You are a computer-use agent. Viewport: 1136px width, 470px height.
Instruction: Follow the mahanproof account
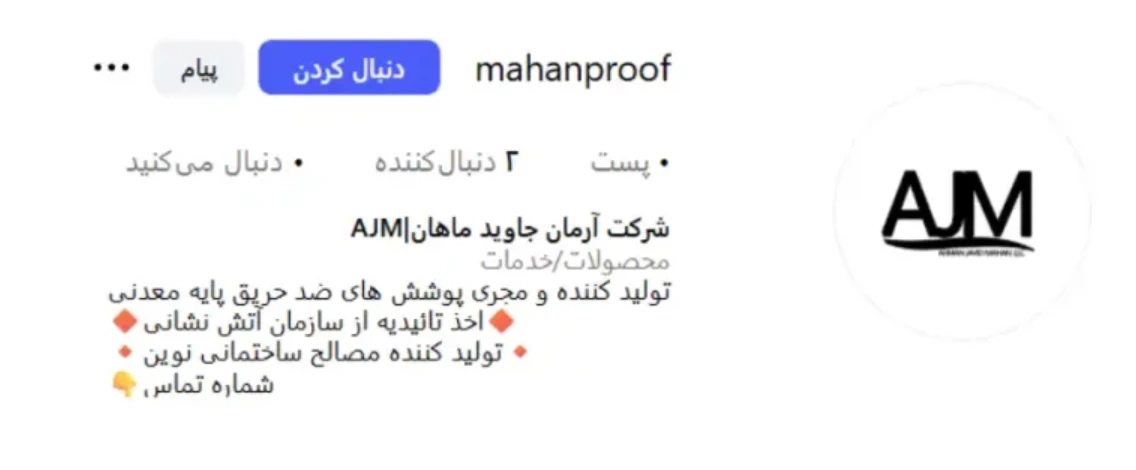point(349,68)
